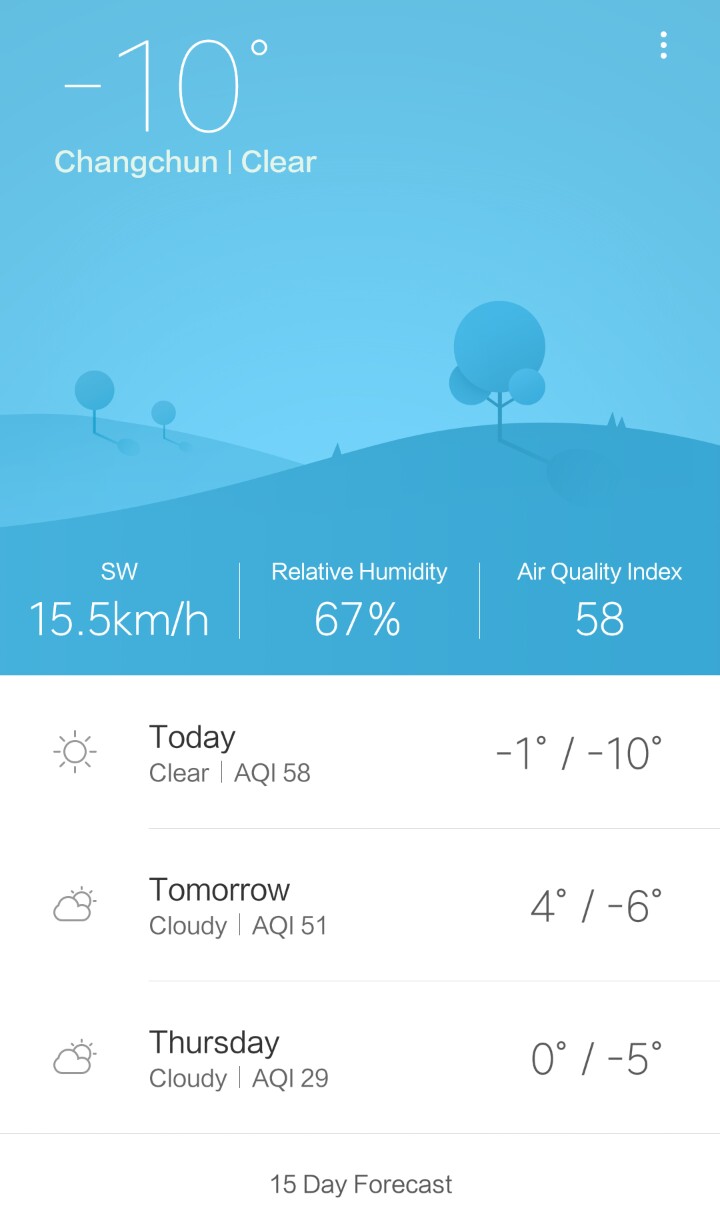Open Today's clear weather forecast row
The width and height of the screenshot is (720, 1228).
click(x=360, y=752)
